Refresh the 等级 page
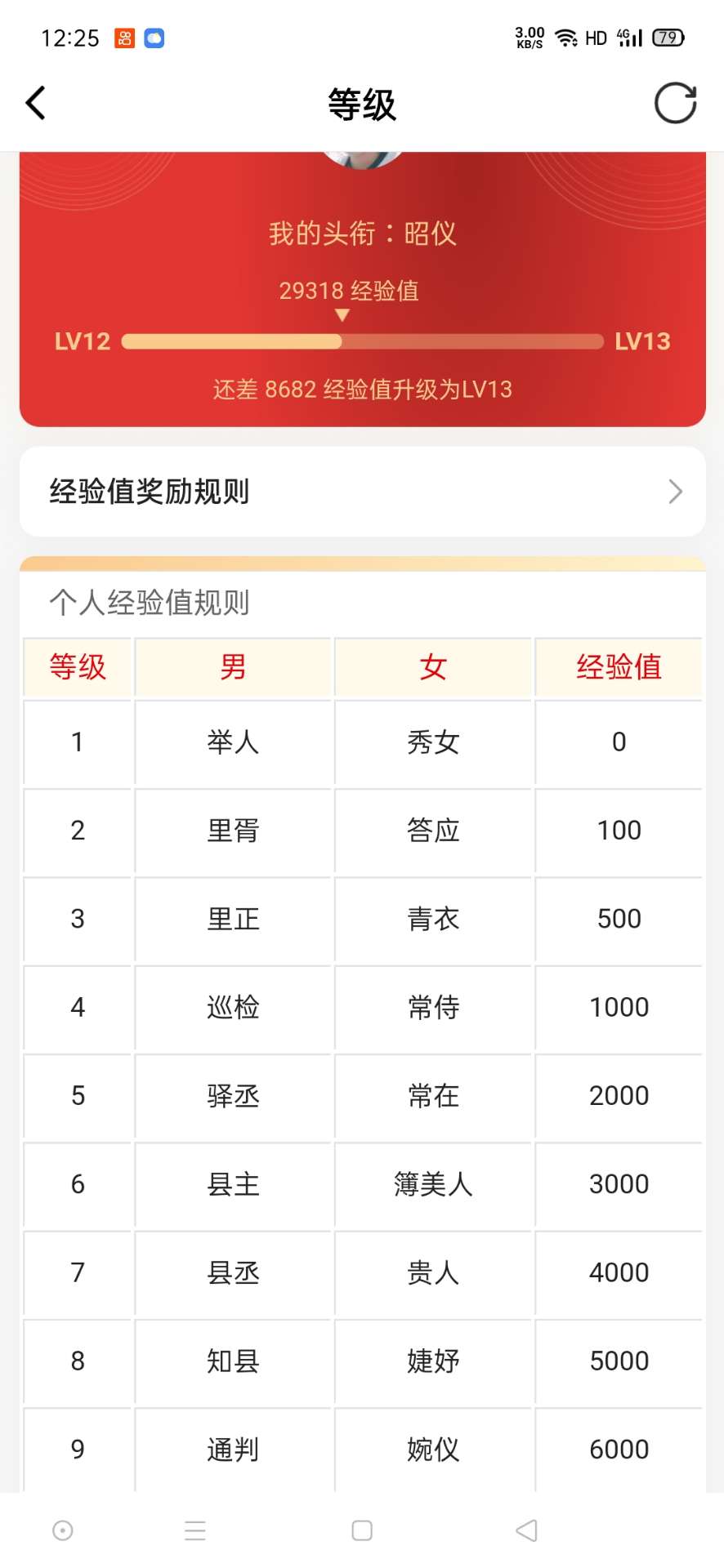This screenshot has width=724, height=1568. point(676,104)
